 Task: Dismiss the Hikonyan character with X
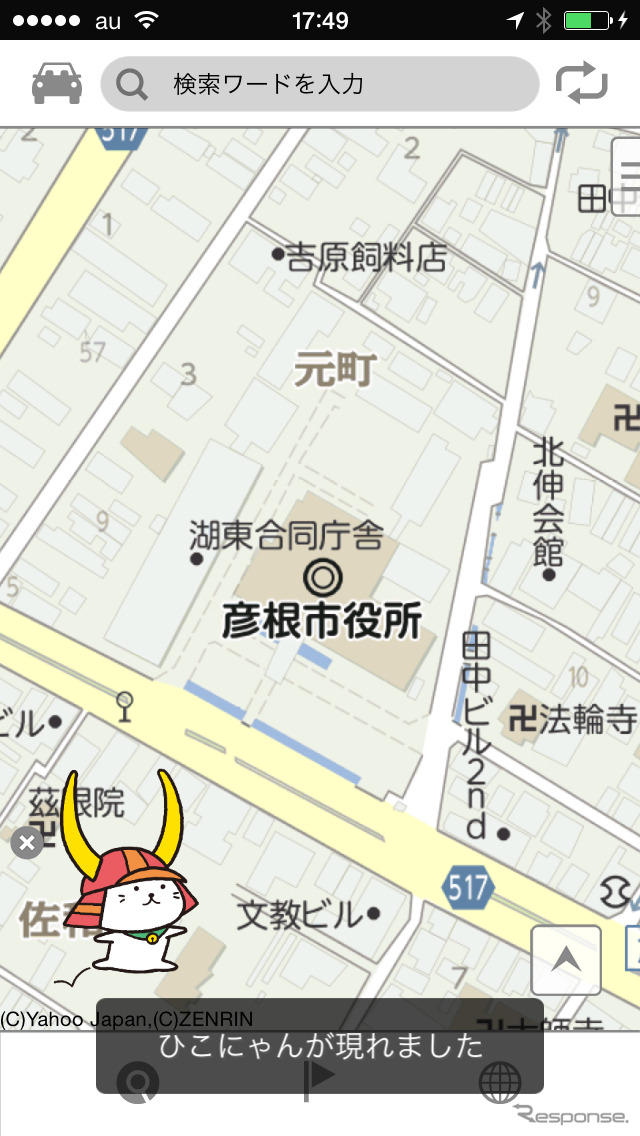[27, 843]
